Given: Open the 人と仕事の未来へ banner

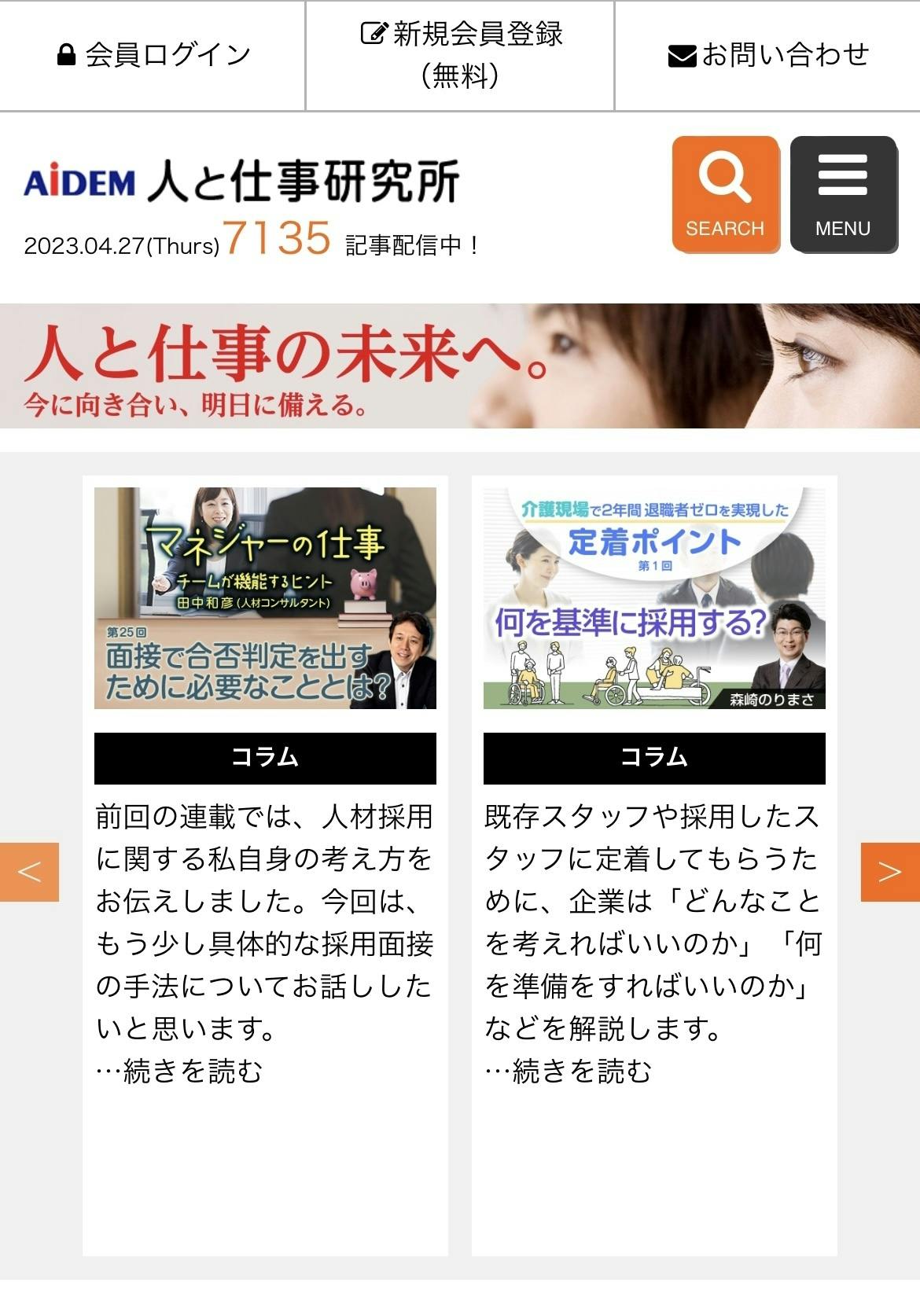Looking at the screenshot, I should [460, 366].
